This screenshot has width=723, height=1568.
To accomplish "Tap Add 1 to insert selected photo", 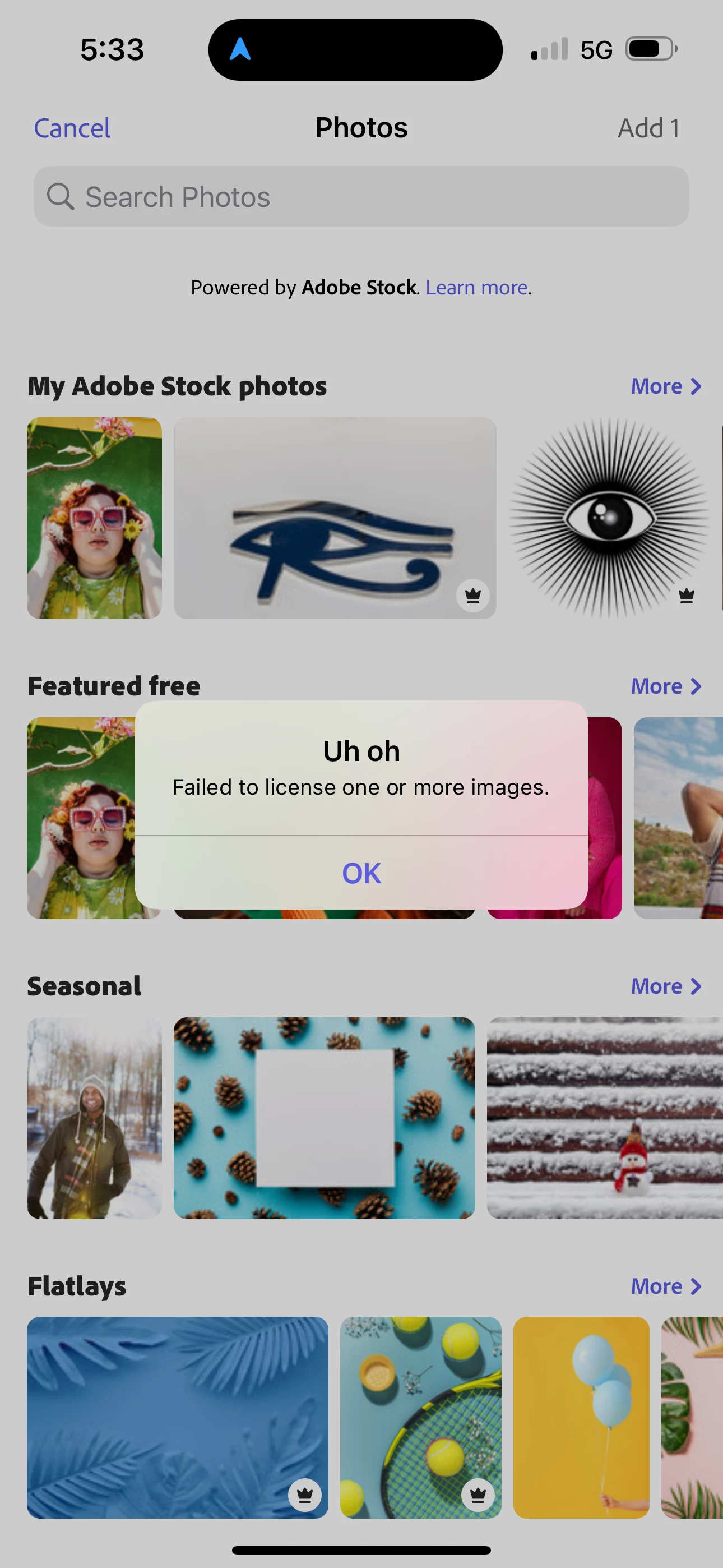I will click(648, 128).
